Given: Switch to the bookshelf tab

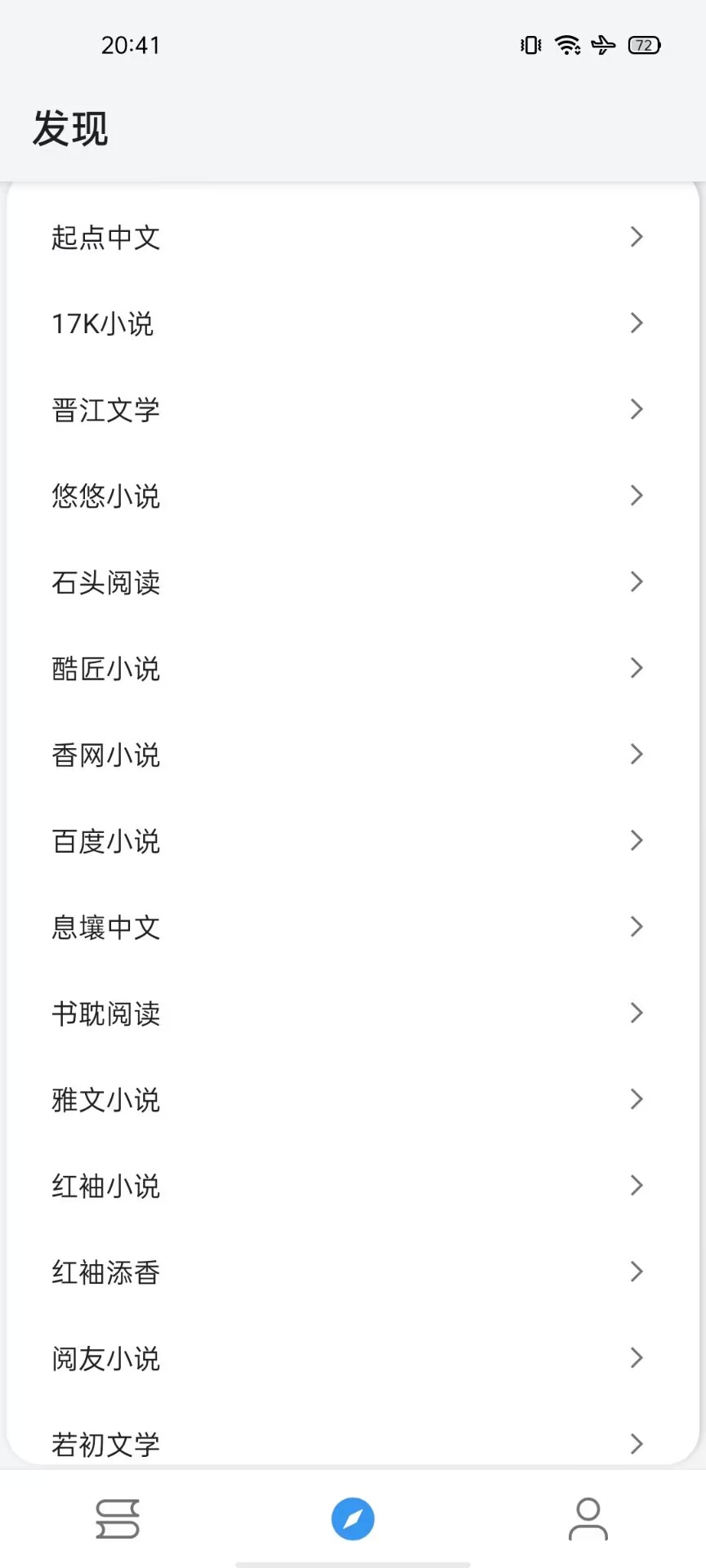Looking at the screenshot, I should coord(118,1519).
